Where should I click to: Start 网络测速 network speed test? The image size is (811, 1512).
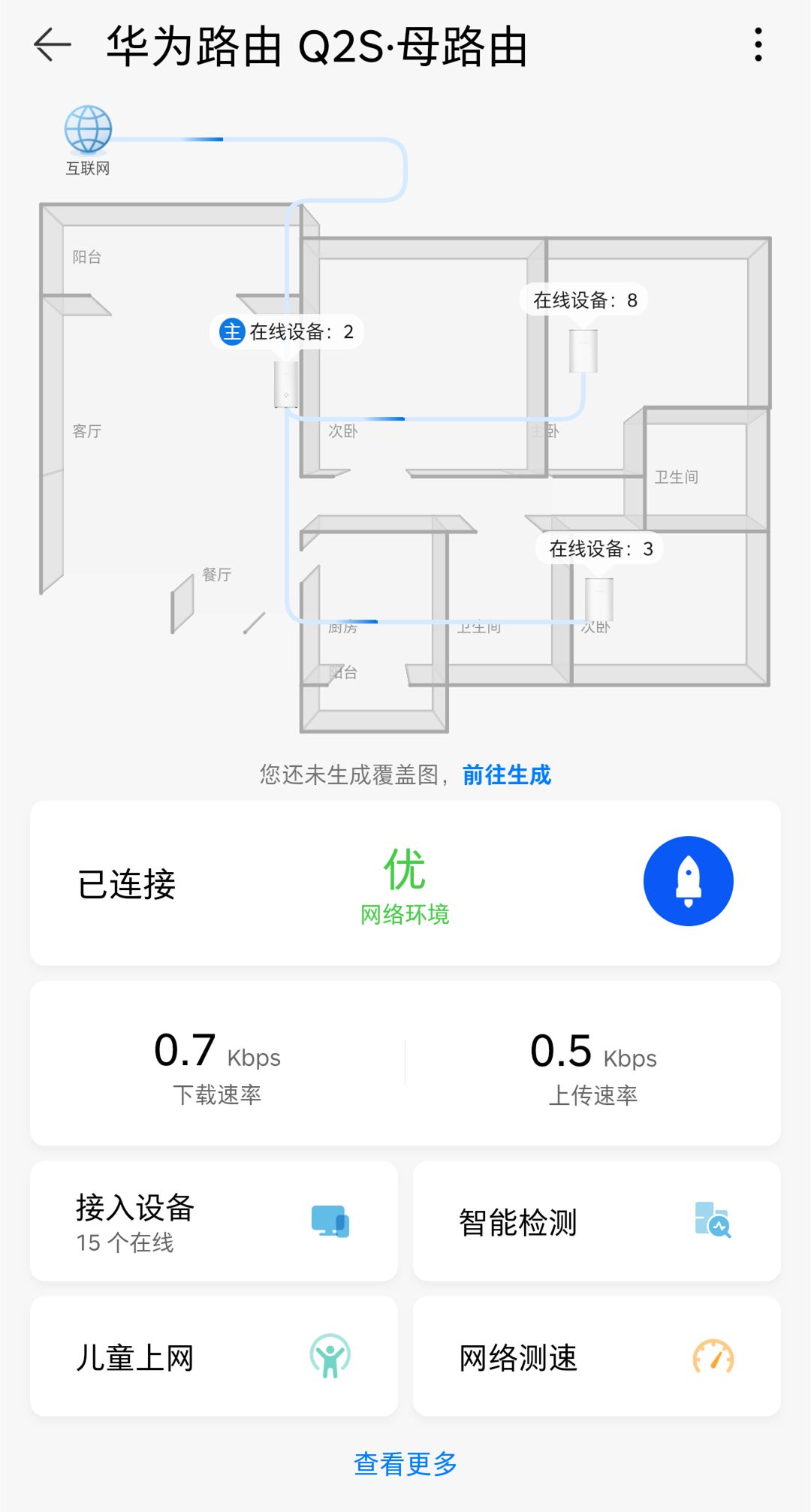pyautogui.click(x=597, y=1357)
